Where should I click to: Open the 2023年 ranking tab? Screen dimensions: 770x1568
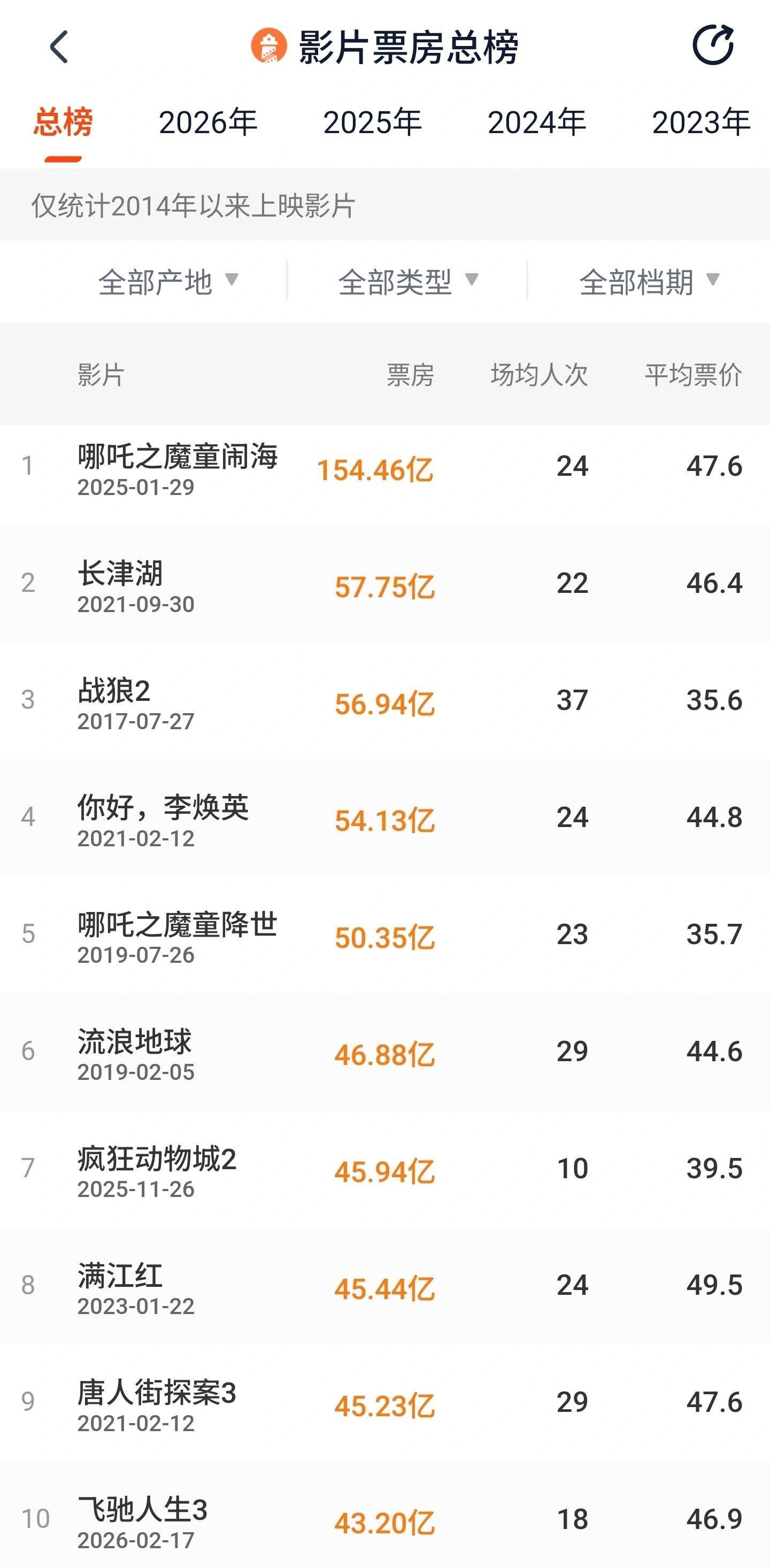click(700, 122)
